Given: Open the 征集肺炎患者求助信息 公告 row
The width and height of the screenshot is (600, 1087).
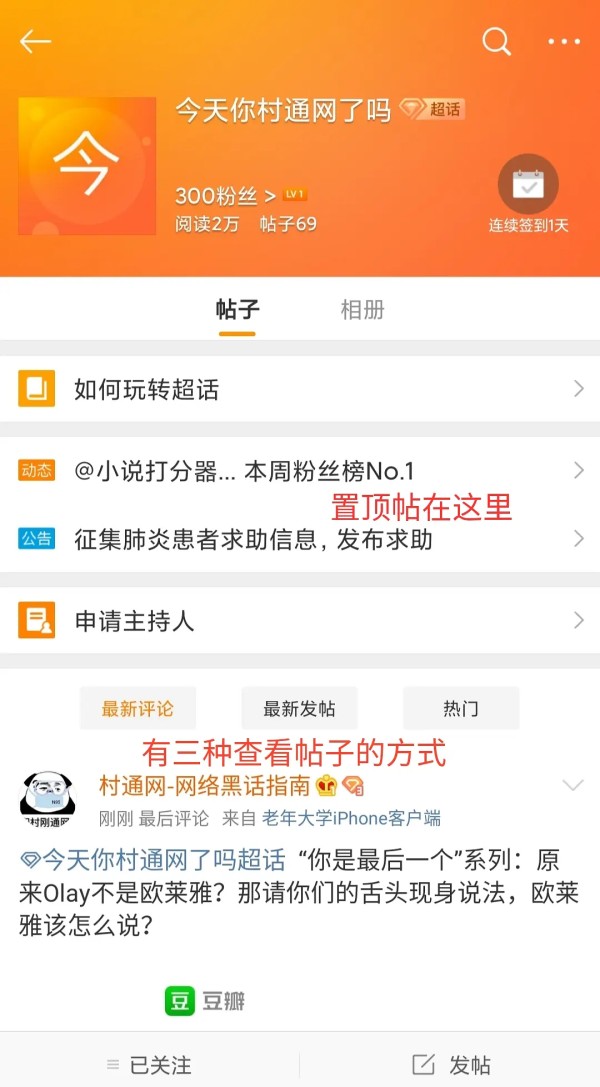Looking at the screenshot, I should [x=300, y=539].
